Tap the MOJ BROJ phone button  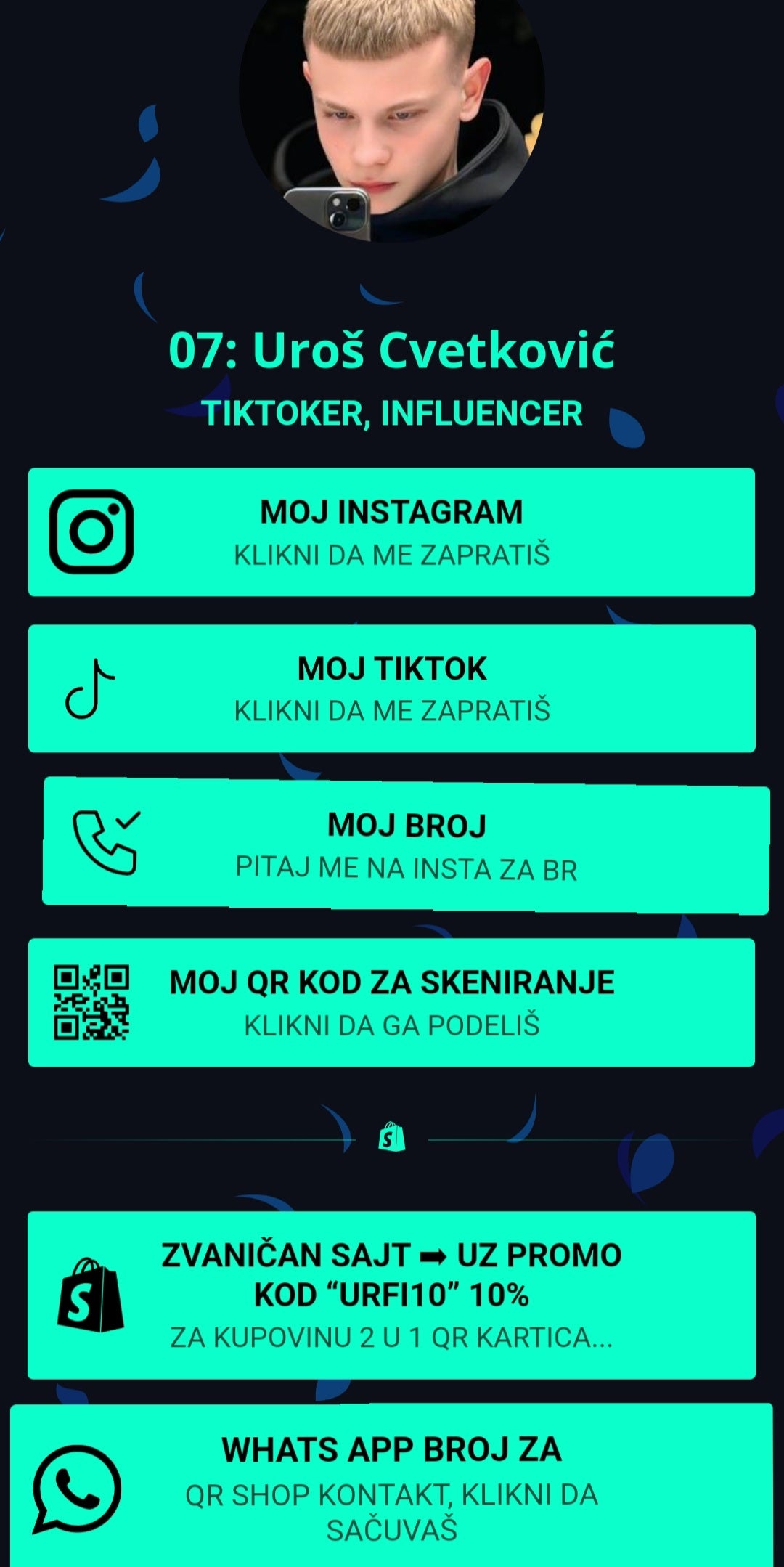click(x=406, y=845)
